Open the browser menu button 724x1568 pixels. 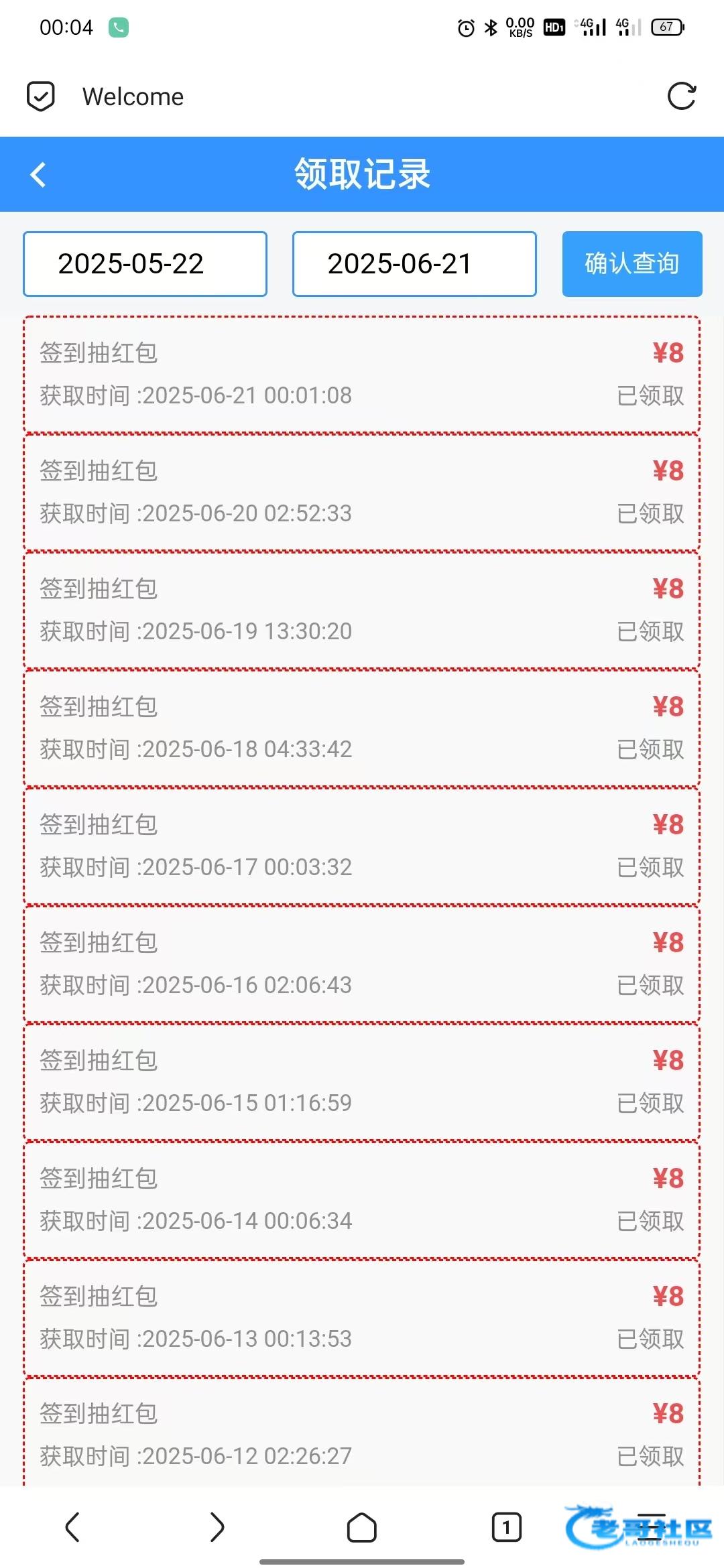point(652,1527)
